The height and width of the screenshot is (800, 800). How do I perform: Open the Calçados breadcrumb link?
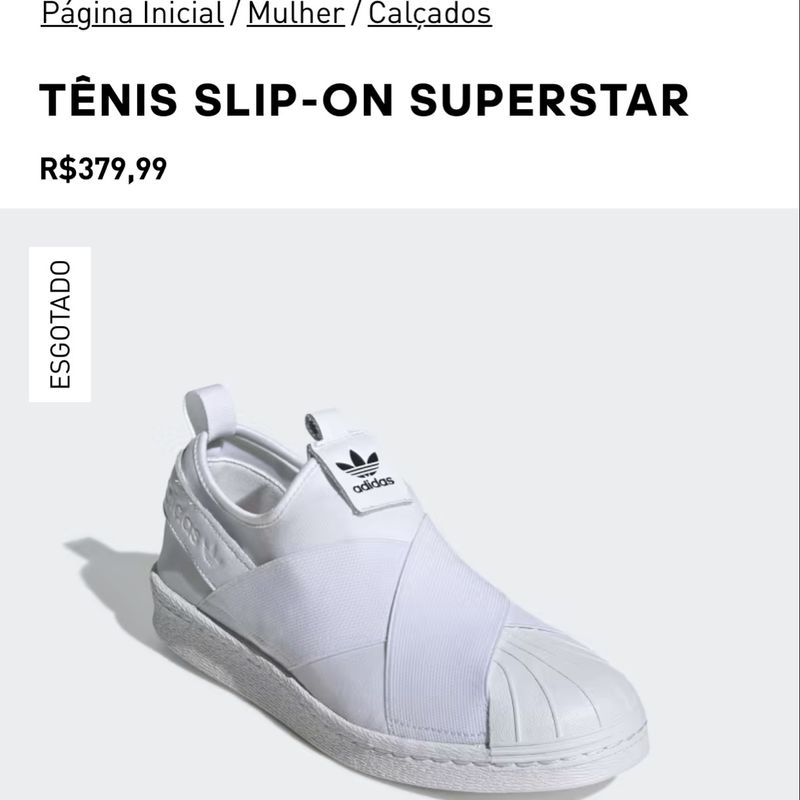(x=429, y=14)
